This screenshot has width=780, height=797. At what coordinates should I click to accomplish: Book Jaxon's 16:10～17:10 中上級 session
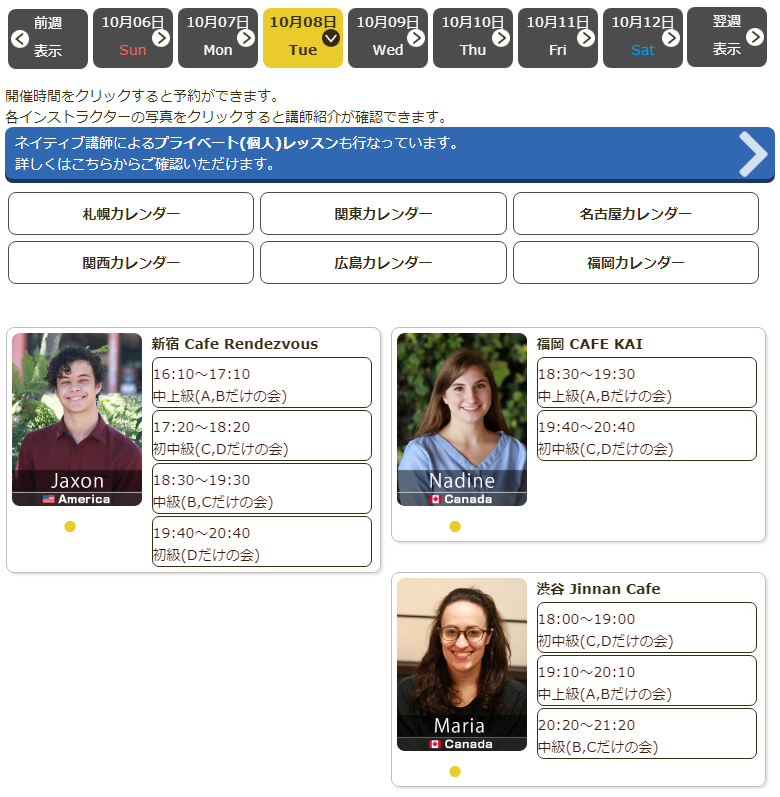262,384
